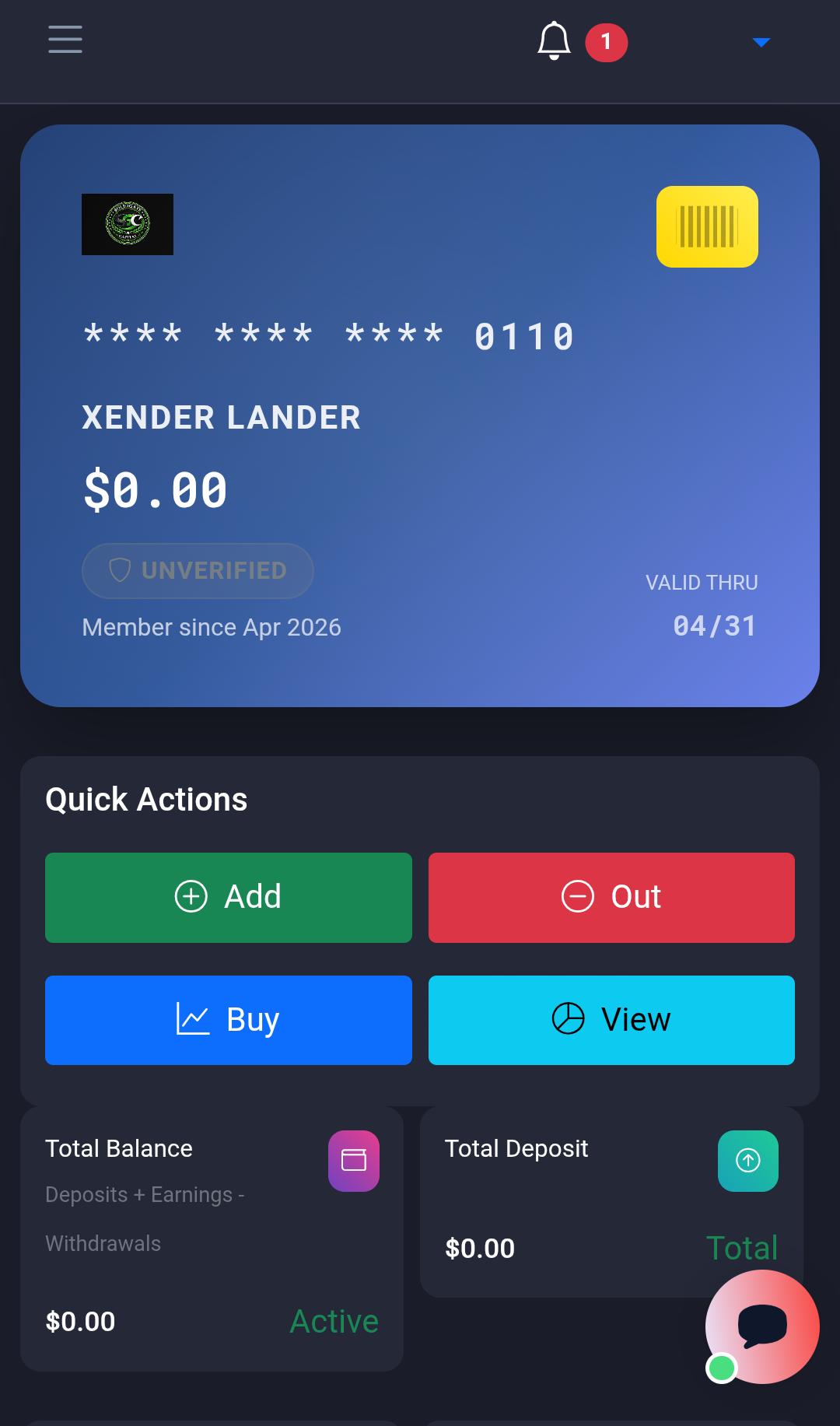Click the UNVERIFIED verification status badge
Viewport: 840px width, 1426px height.
[x=198, y=570]
